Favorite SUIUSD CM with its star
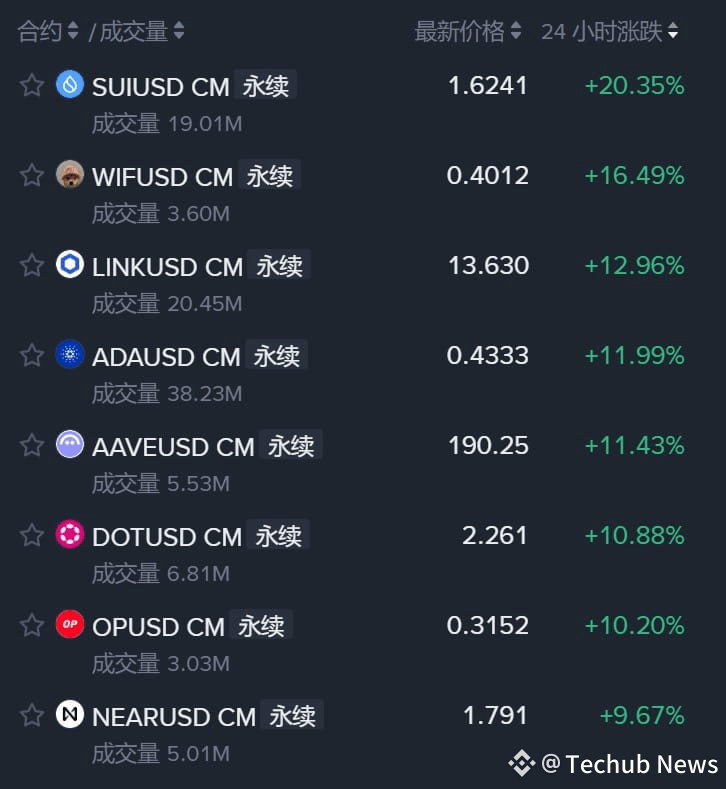 (32, 85)
